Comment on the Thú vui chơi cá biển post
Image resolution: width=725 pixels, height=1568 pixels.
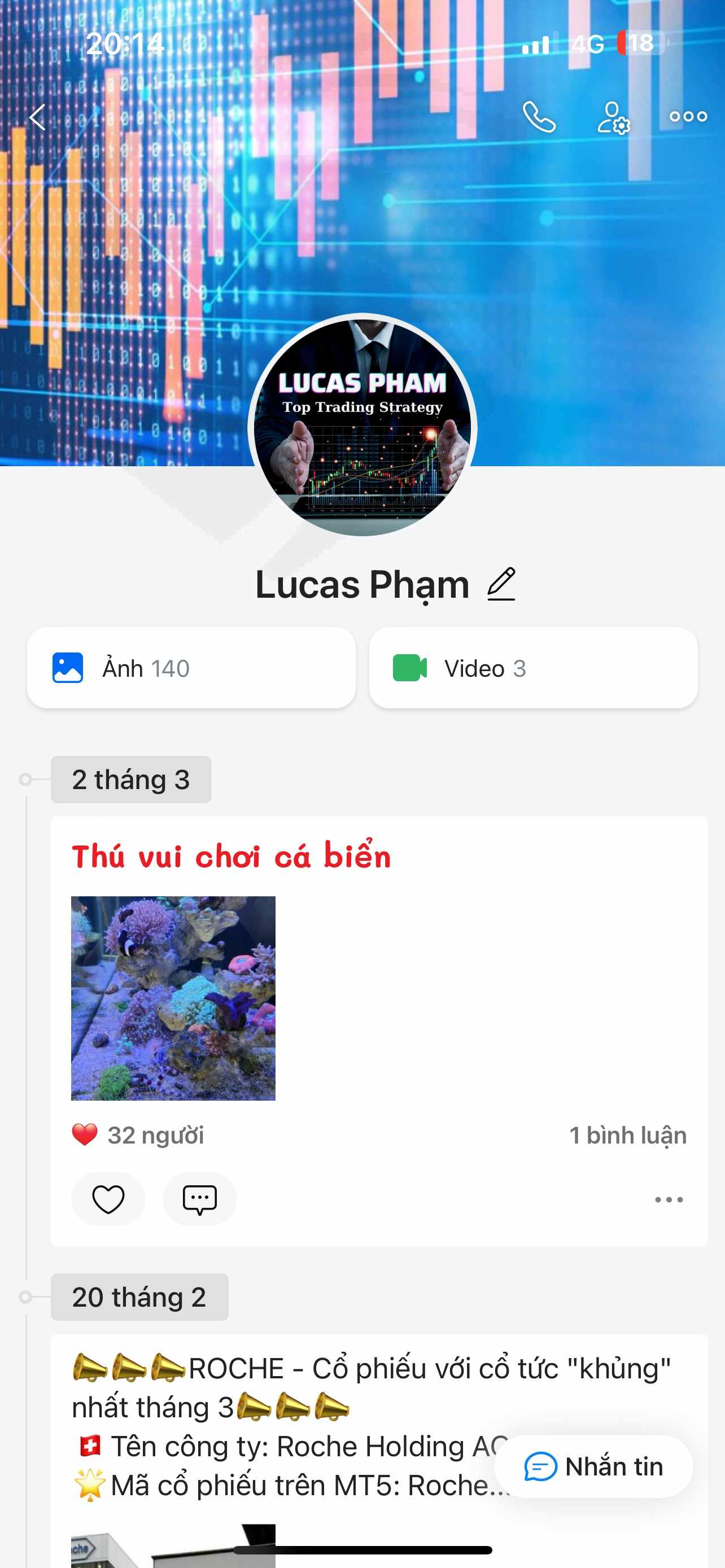pos(200,1199)
